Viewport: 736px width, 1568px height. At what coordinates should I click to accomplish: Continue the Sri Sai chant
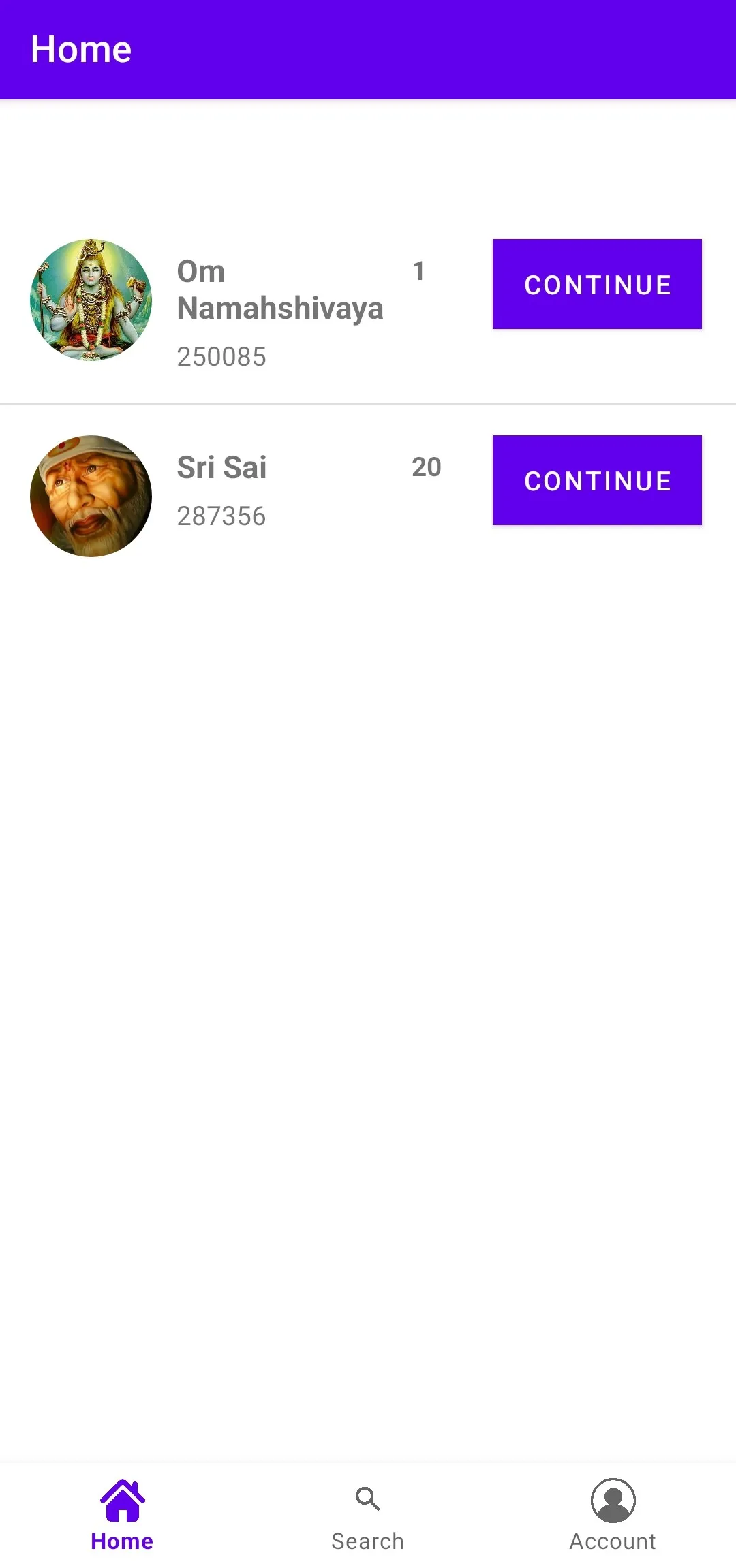[597, 480]
